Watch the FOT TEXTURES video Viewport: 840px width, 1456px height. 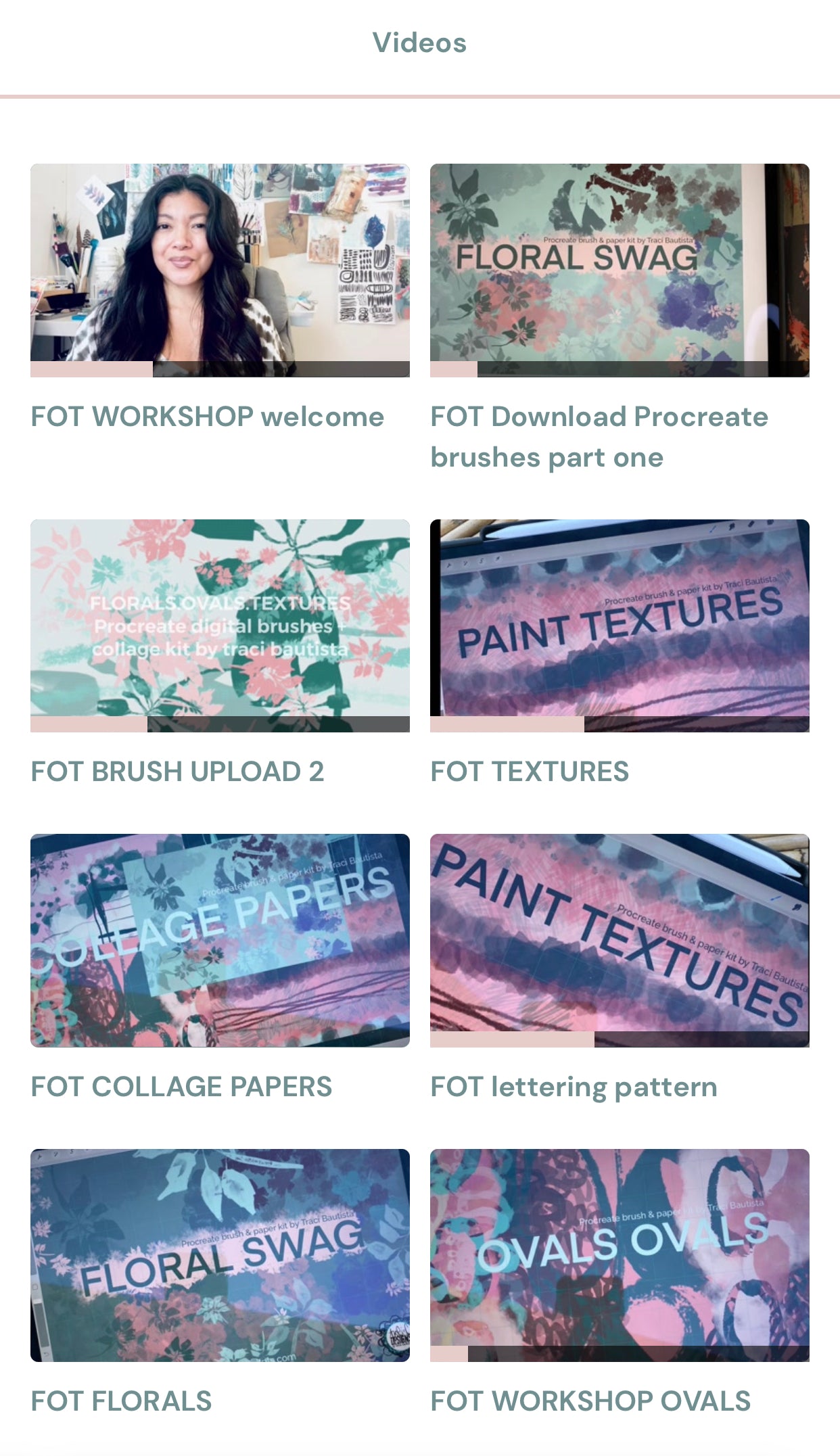pyautogui.click(x=620, y=625)
